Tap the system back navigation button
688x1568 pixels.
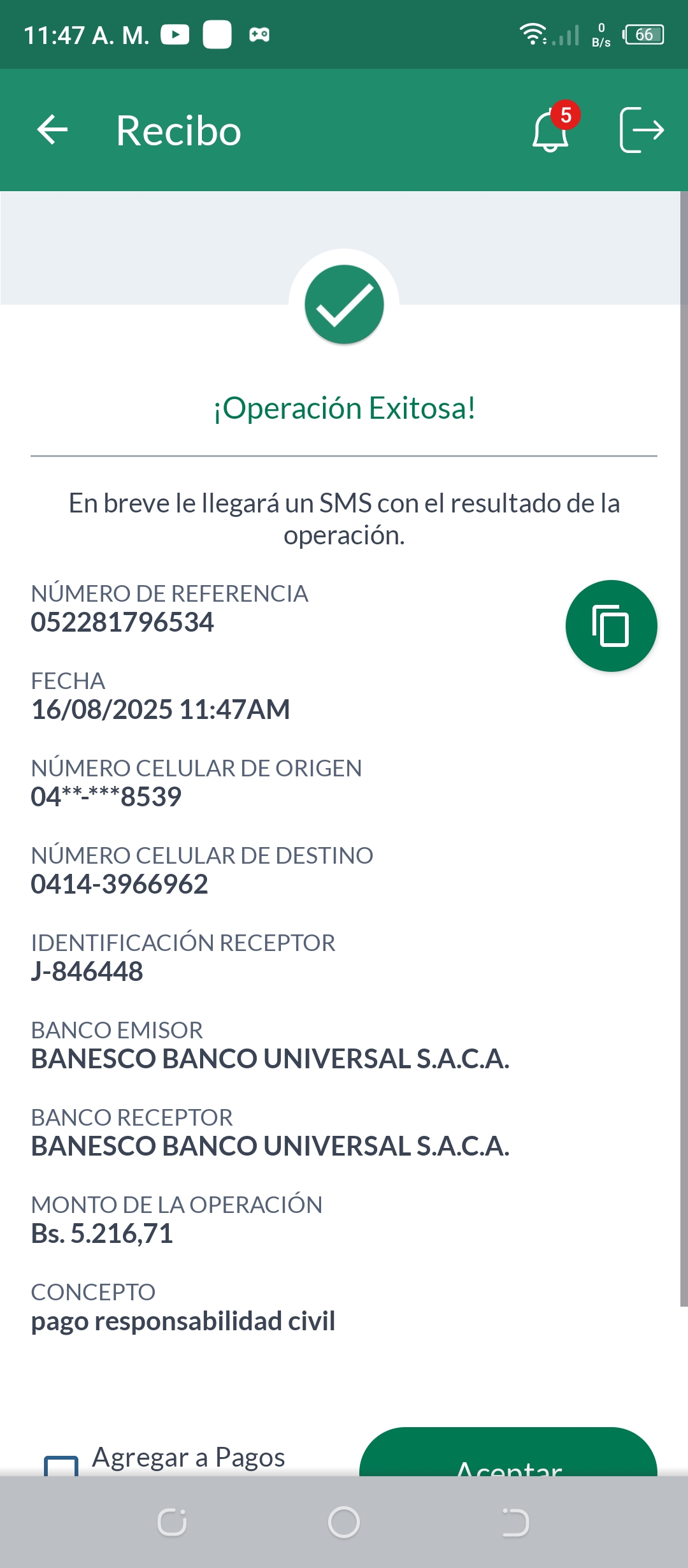pos(515,1522)
